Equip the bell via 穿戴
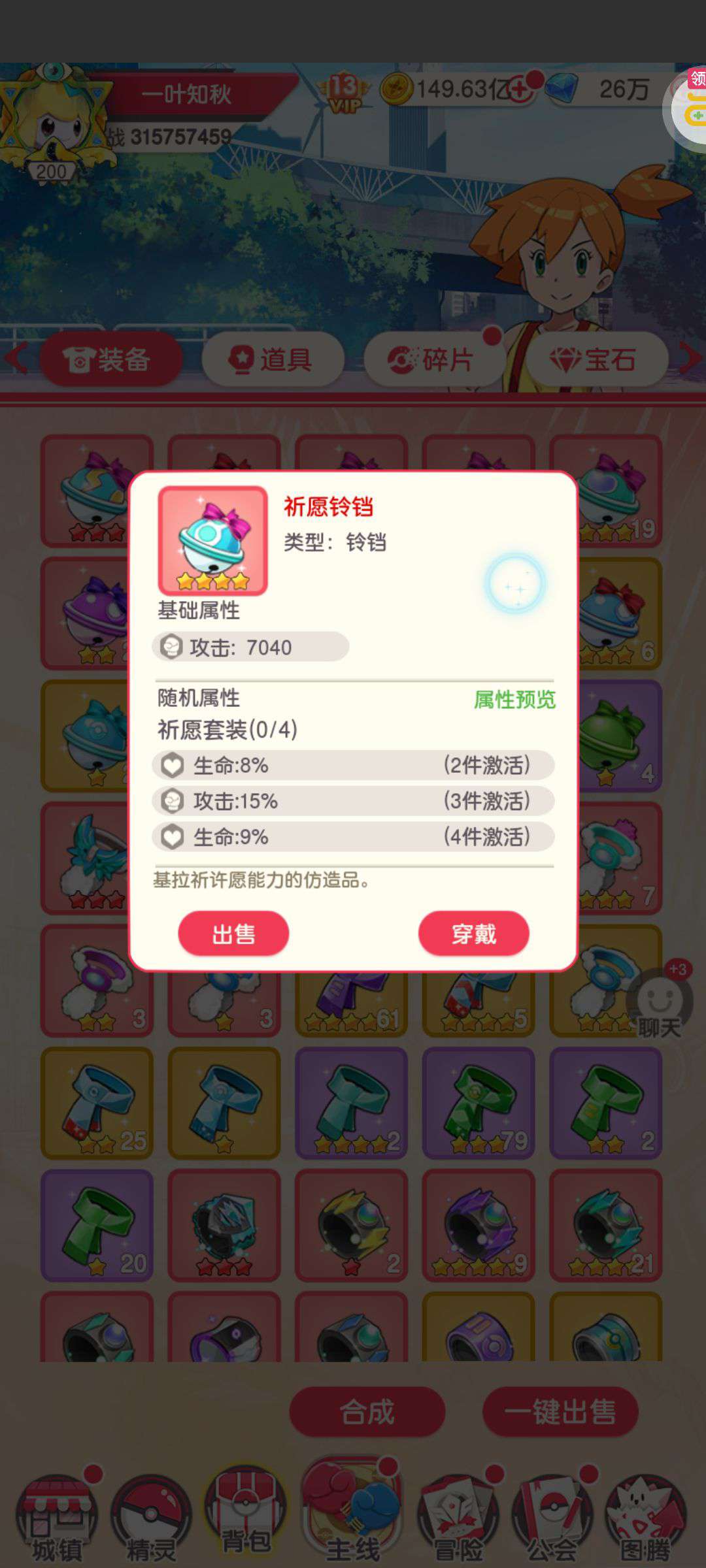Image resolution: width=706 pixels, height=1568 pixels. pyautogui.click(x=473, y=934)
